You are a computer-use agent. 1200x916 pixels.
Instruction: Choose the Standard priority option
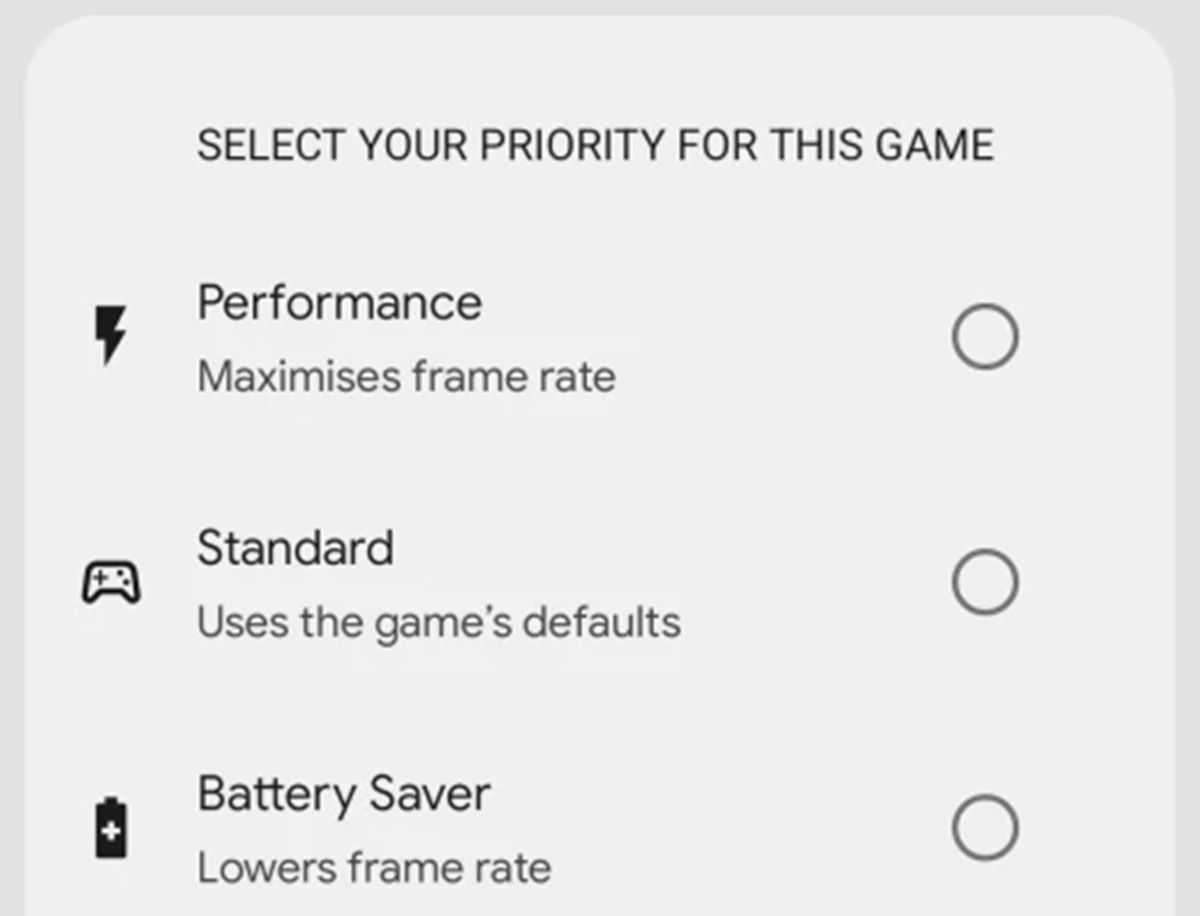coord(985,582)
